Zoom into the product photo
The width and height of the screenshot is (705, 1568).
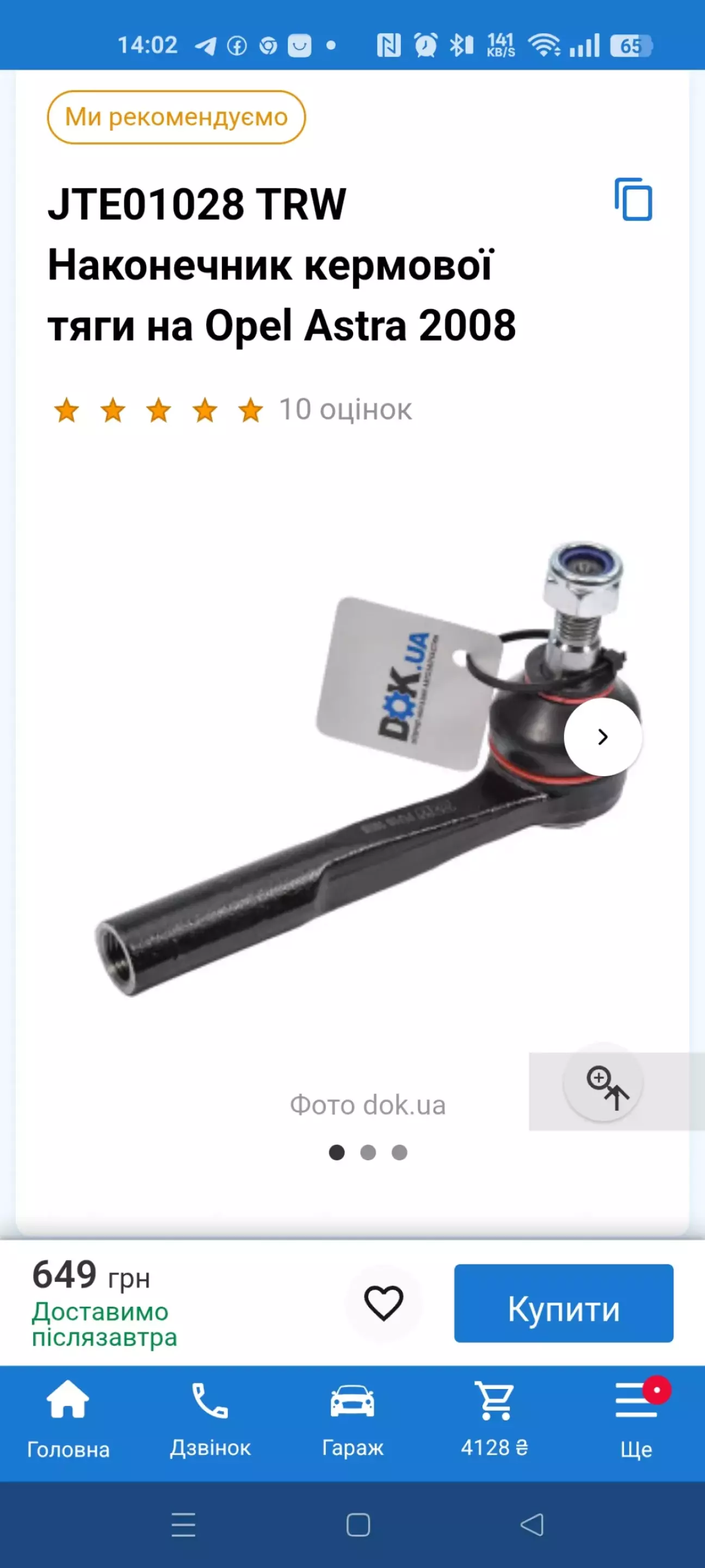603,1084
